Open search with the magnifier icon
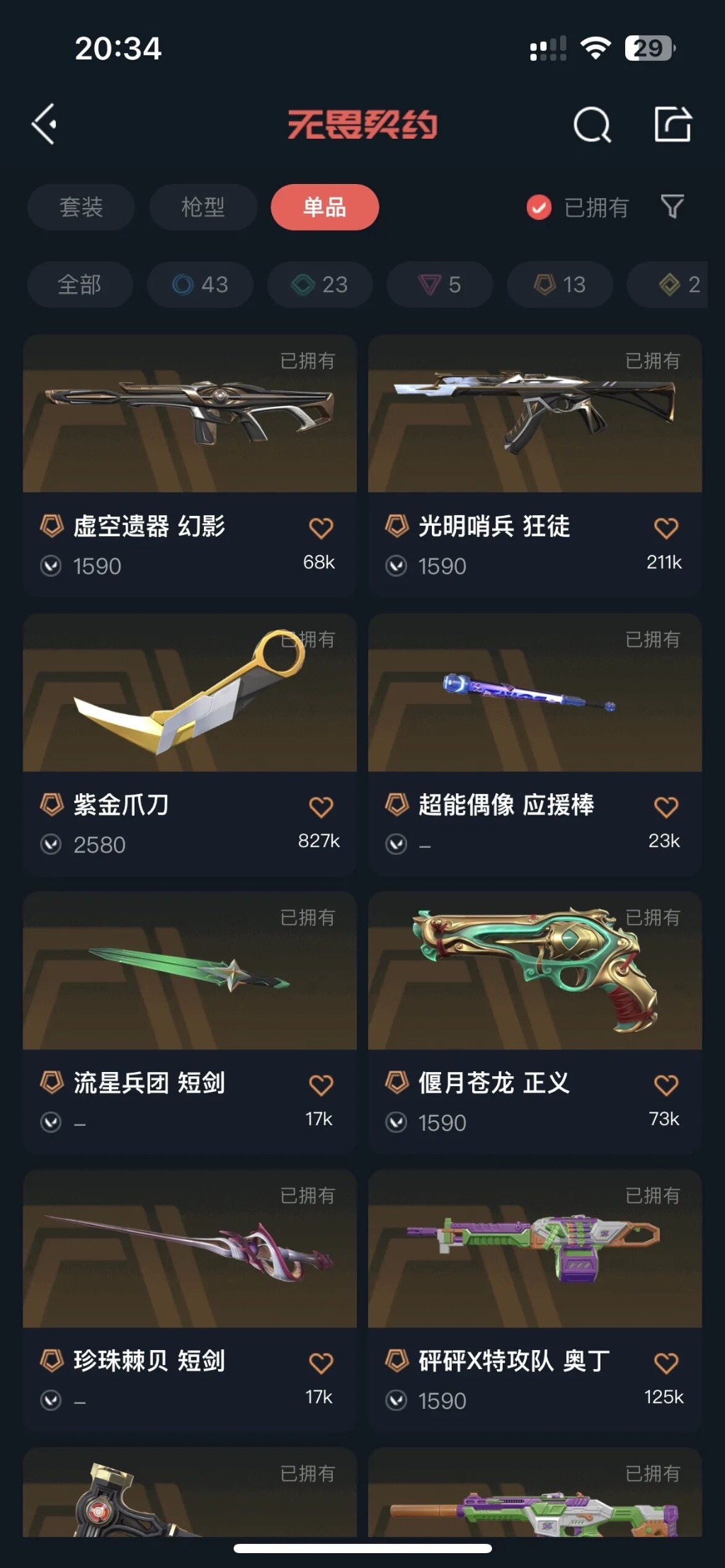Viewport: 725px width, 1568px height. pyautogui.click(x=592, y=125)
